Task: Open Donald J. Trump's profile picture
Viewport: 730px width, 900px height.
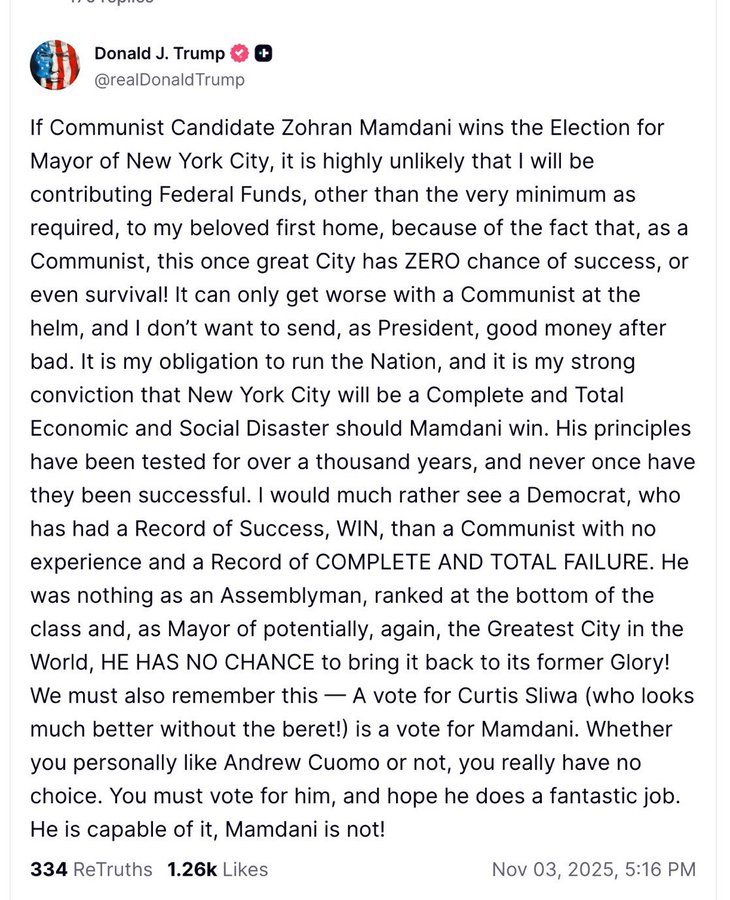Action: click(55, 65)
